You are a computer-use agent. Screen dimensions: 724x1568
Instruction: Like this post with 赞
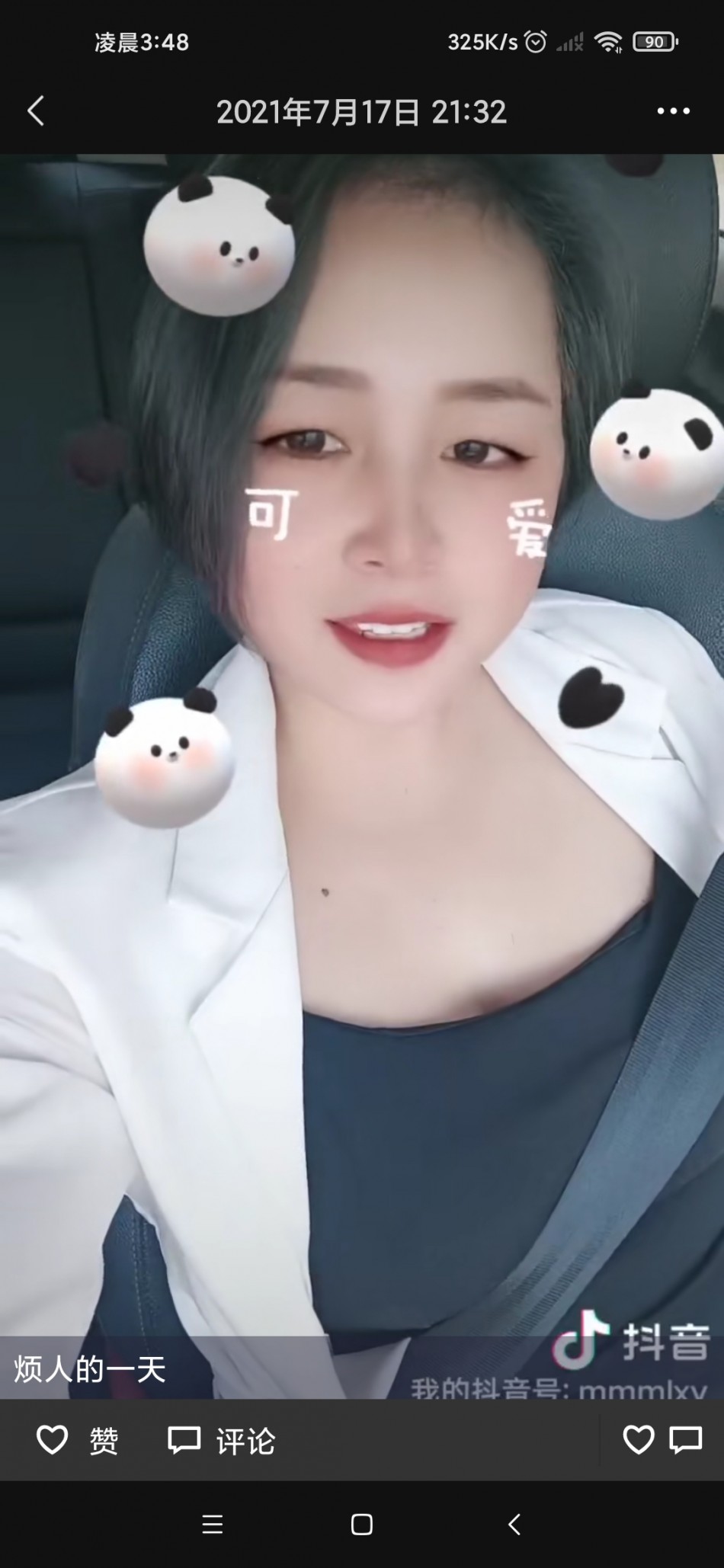(78, 1441)
